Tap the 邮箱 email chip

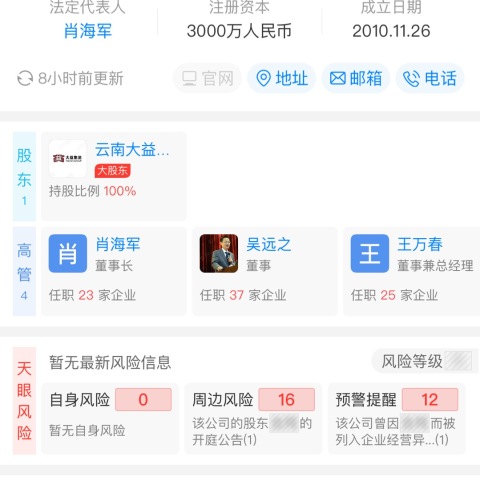click(356, 79)
